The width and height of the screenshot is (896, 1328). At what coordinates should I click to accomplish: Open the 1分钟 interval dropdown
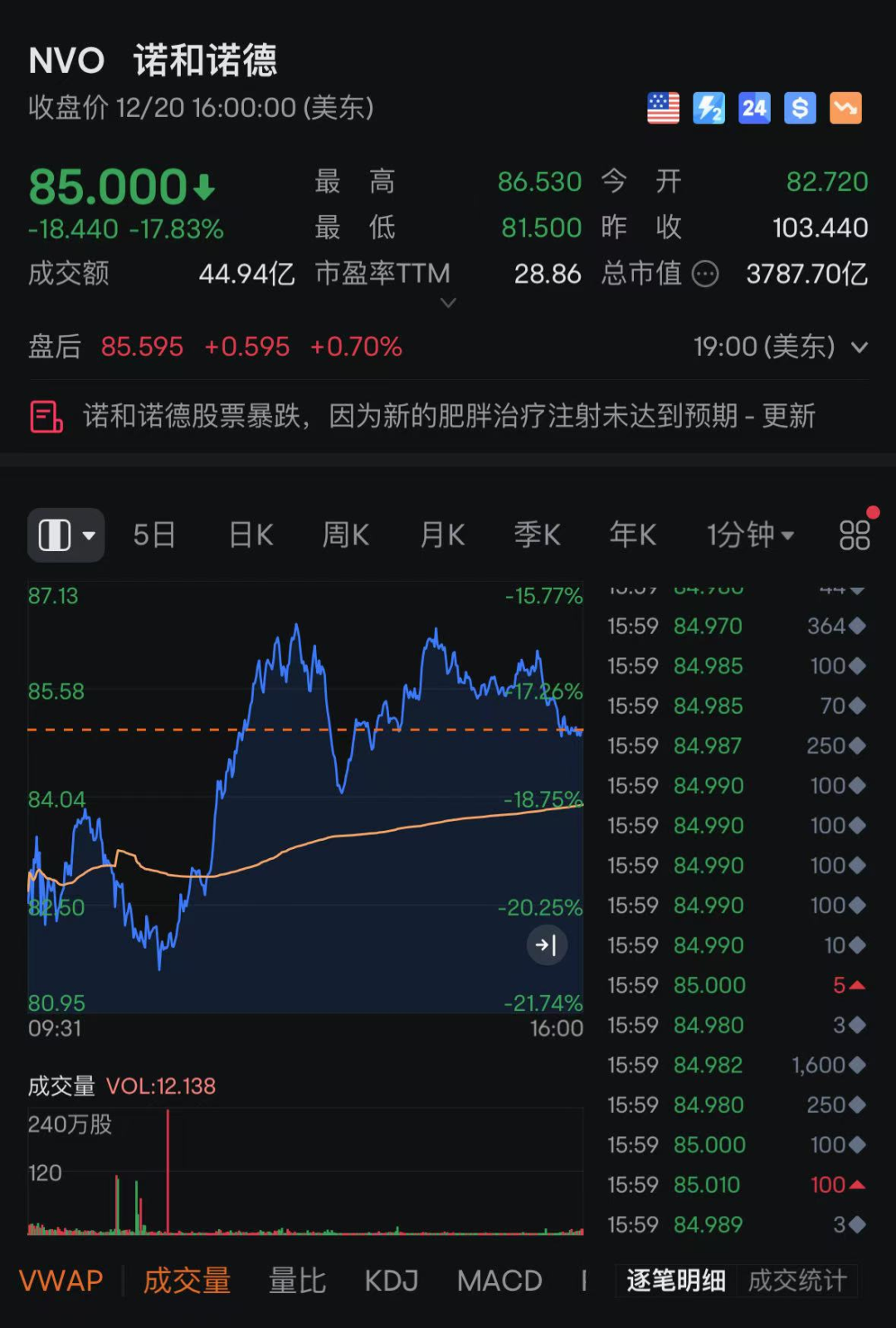point(747,535)
